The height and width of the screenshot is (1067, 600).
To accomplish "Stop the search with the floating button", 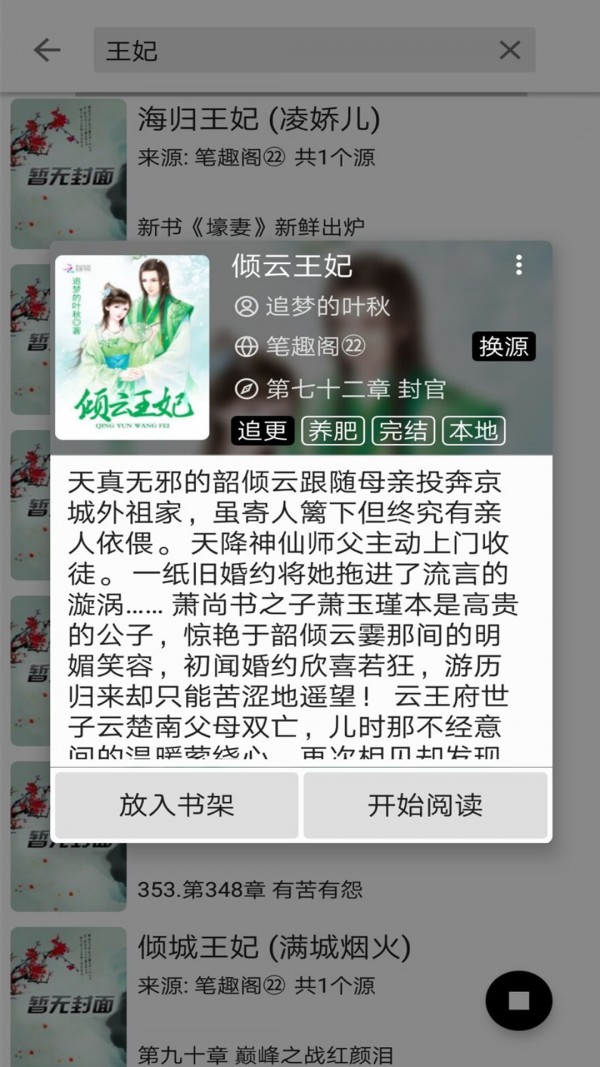I will click(518, 1000).
